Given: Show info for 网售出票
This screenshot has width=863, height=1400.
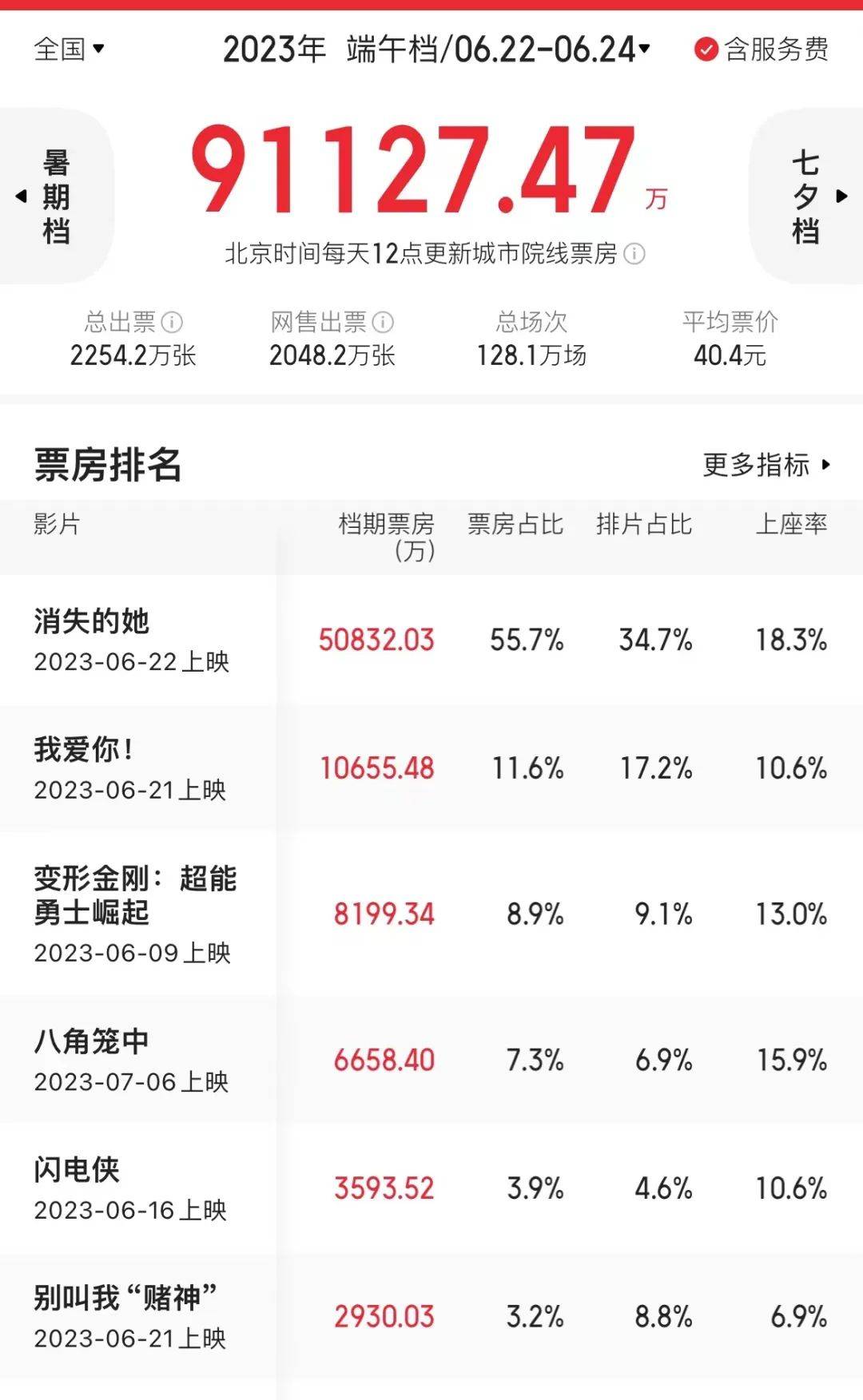Looking at the screenshot, I should (x=384, y=322).
